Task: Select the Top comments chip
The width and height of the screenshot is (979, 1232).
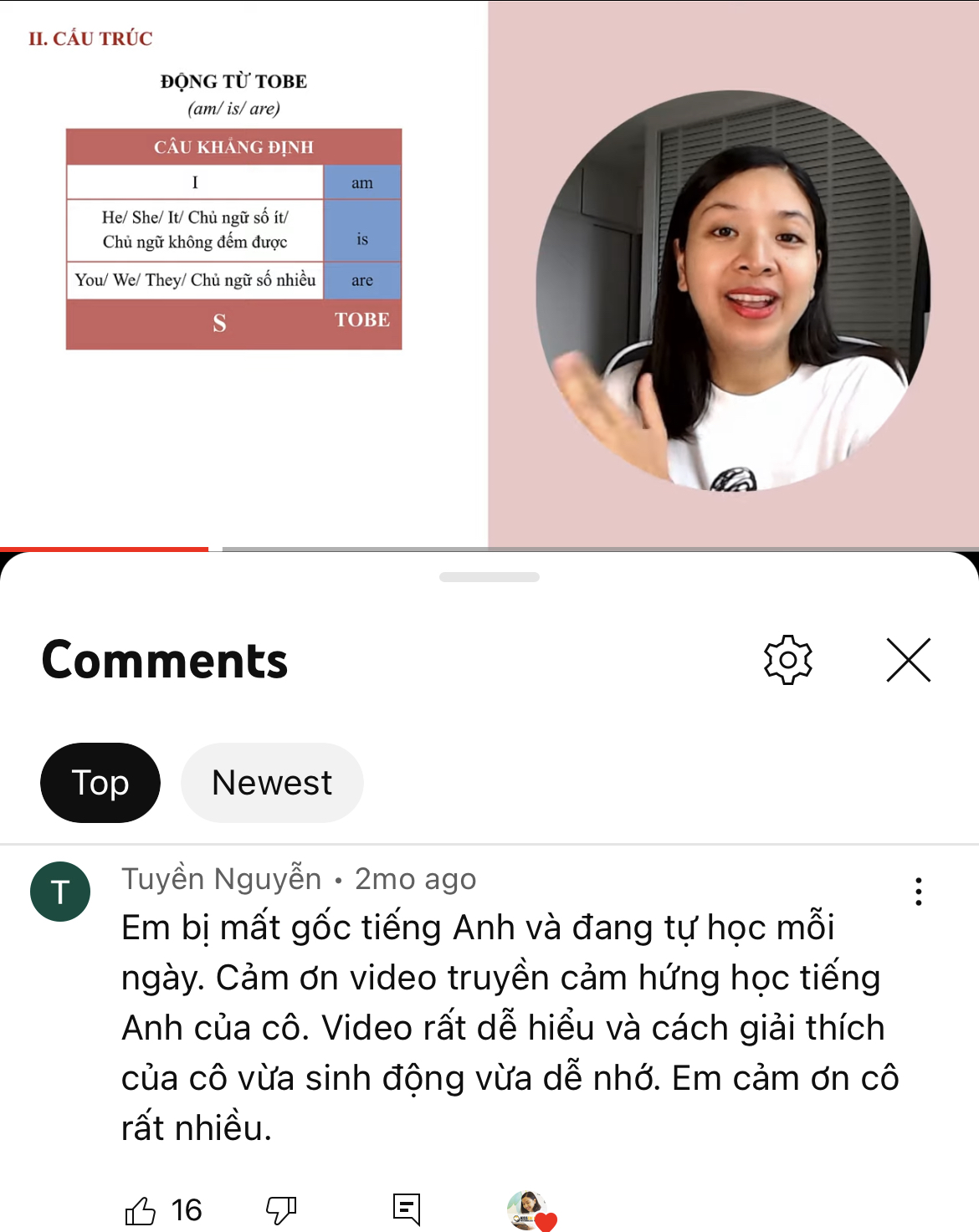Action: click(x=100, y=783)
